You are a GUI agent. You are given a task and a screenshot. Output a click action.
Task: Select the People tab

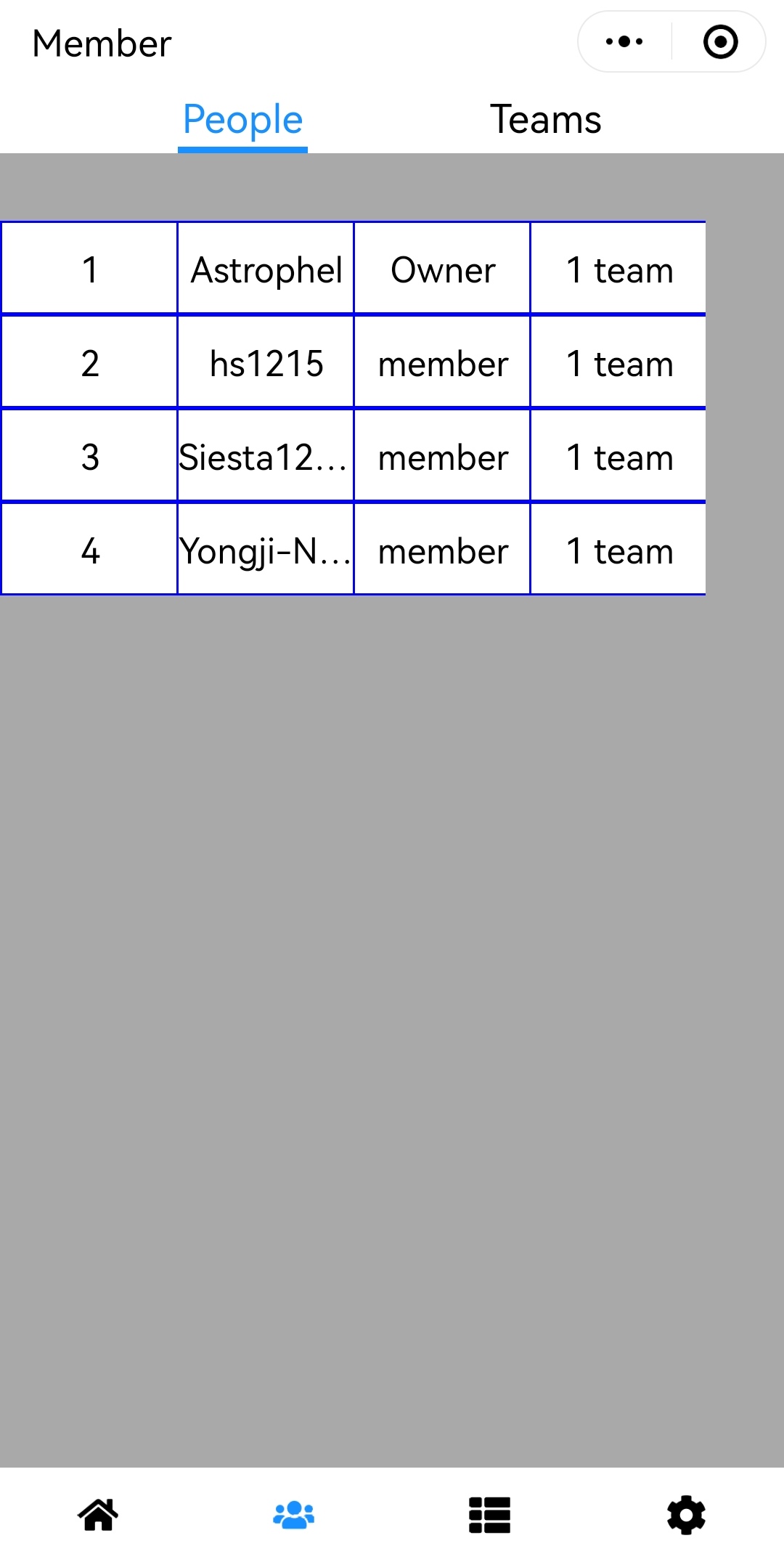coord(242,120)
